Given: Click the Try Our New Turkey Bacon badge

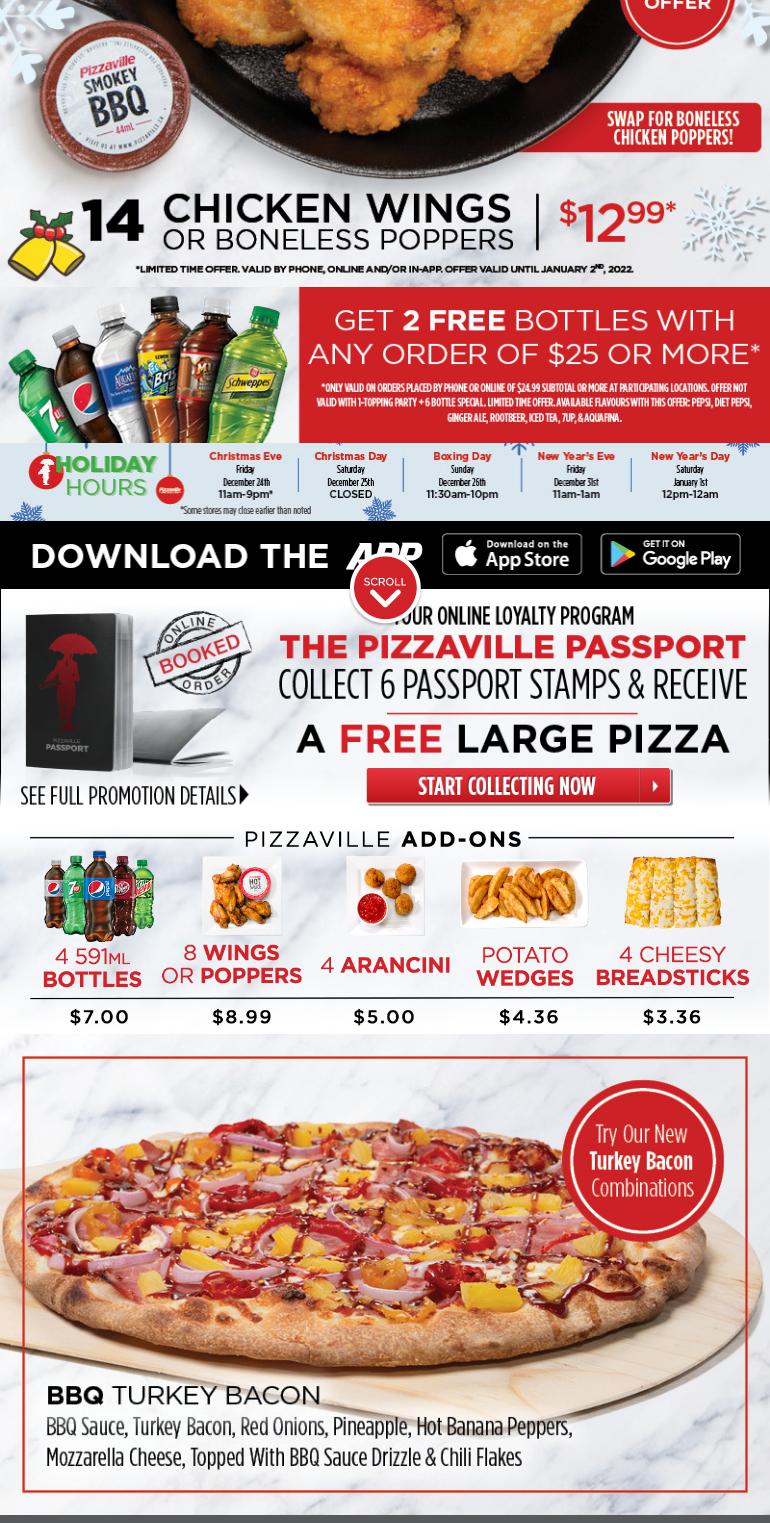Looking at the screenshot, I should 641,1160.
